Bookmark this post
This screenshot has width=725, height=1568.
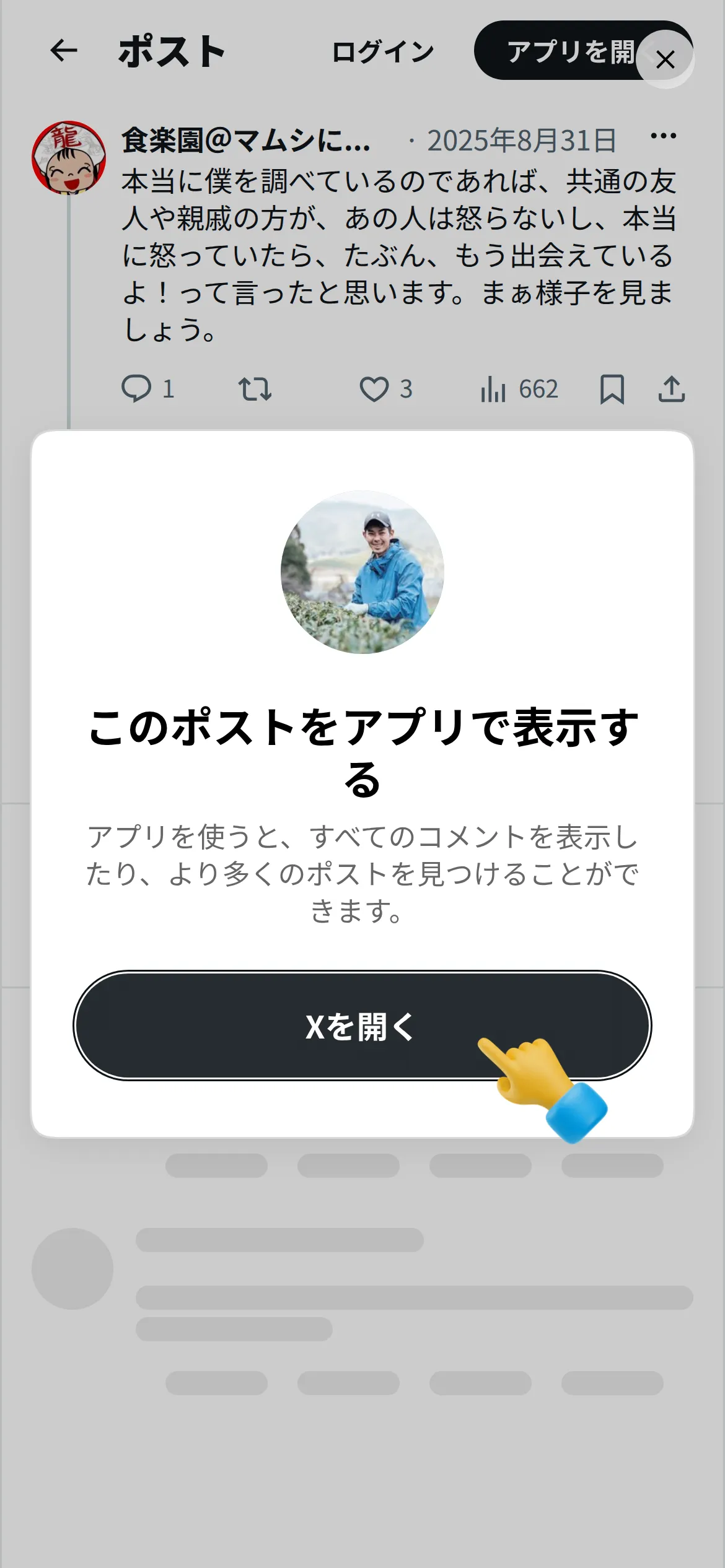(612, 390)
